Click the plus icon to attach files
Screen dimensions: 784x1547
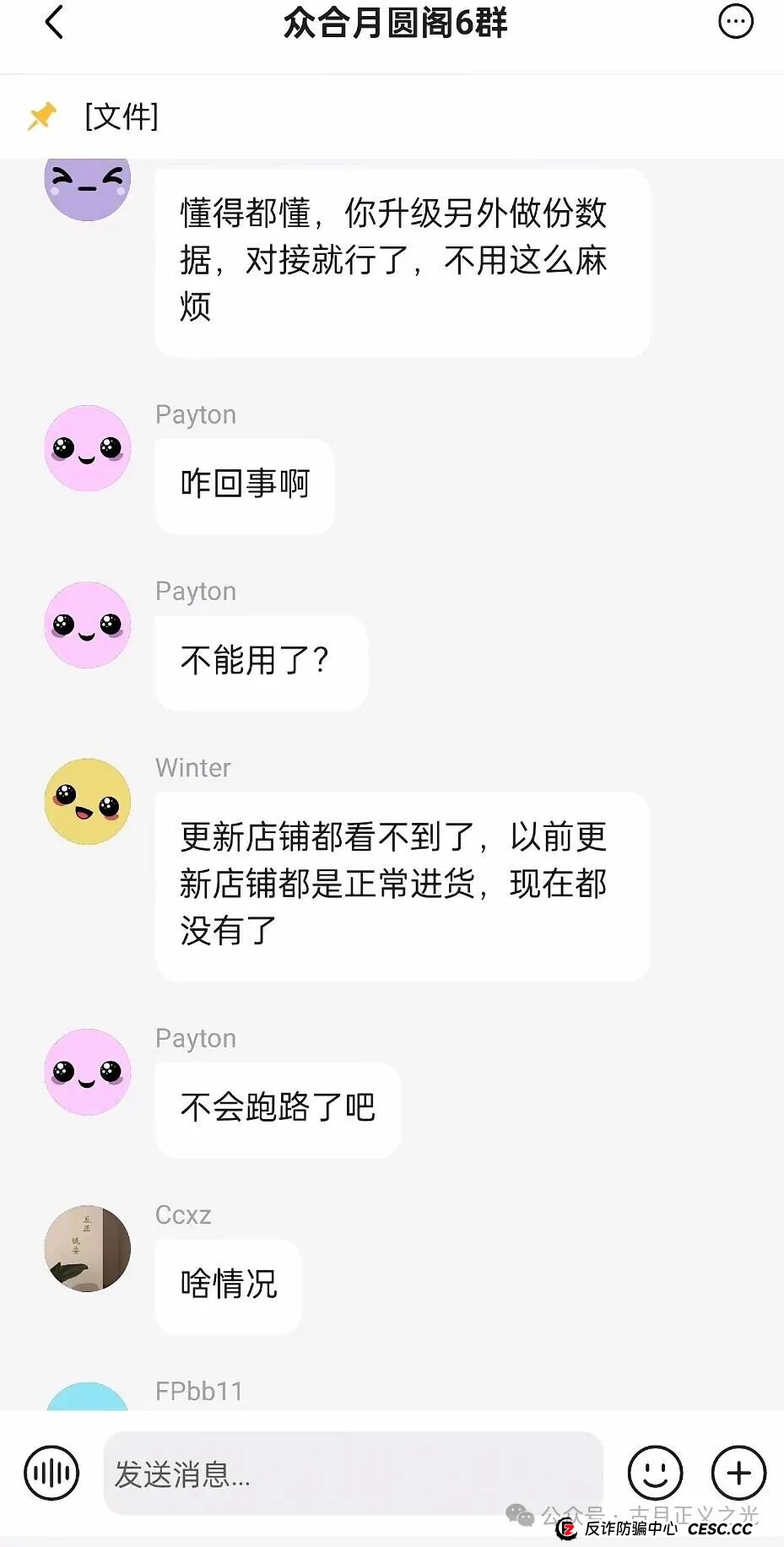click(x=737, y=1473)
